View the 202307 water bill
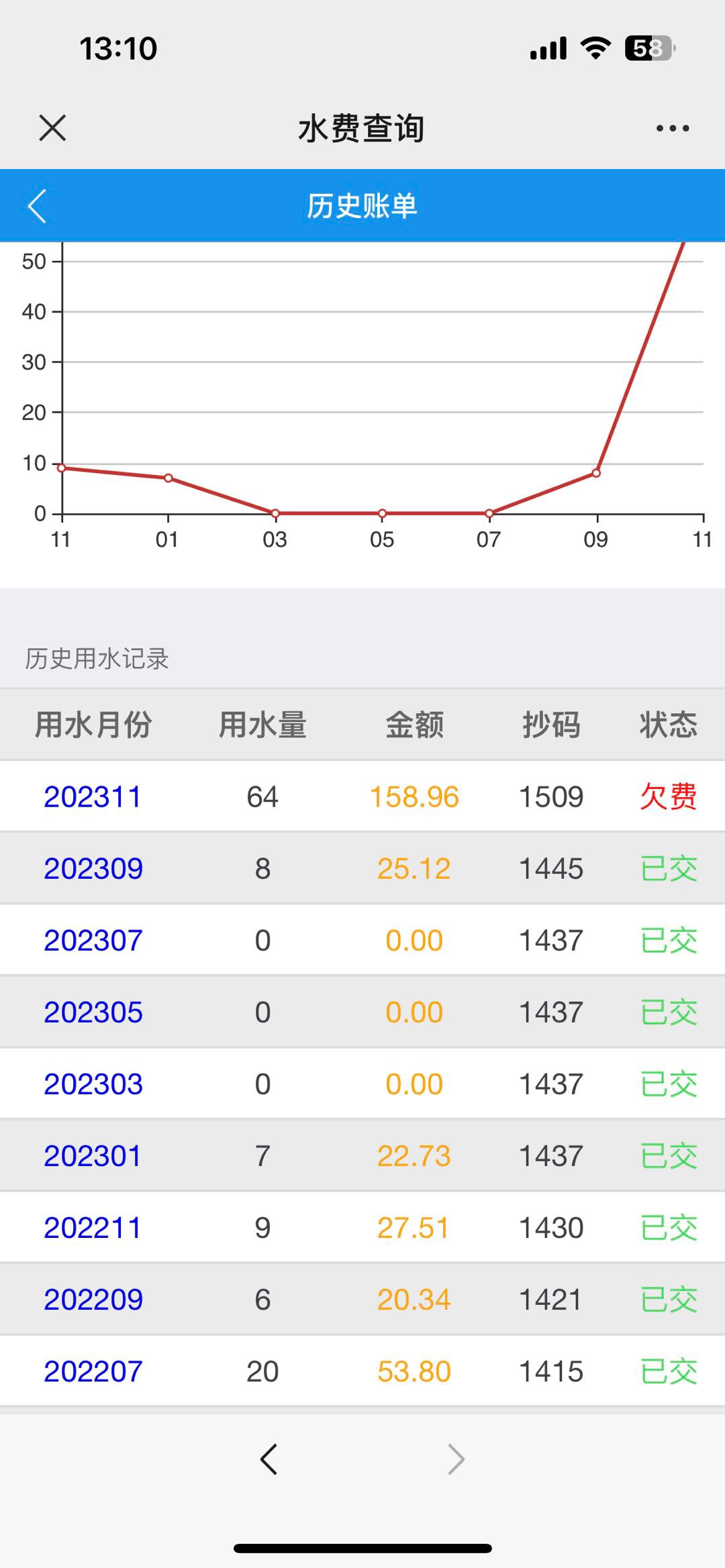 pyautogui.click(x=93, y=941)
